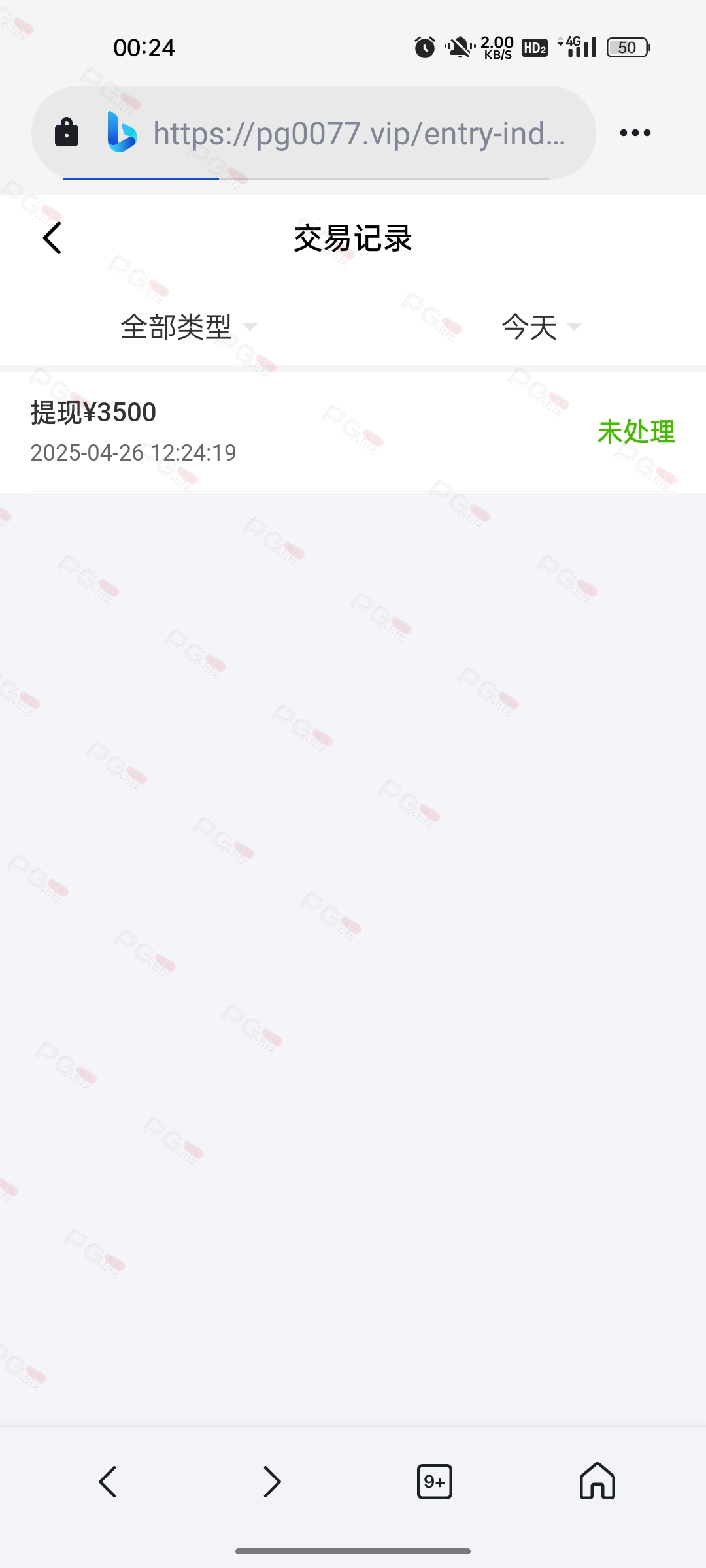706x1568 pixels.
Task: Go back from the 交易记录 page
Action: [x=52, y=238]
